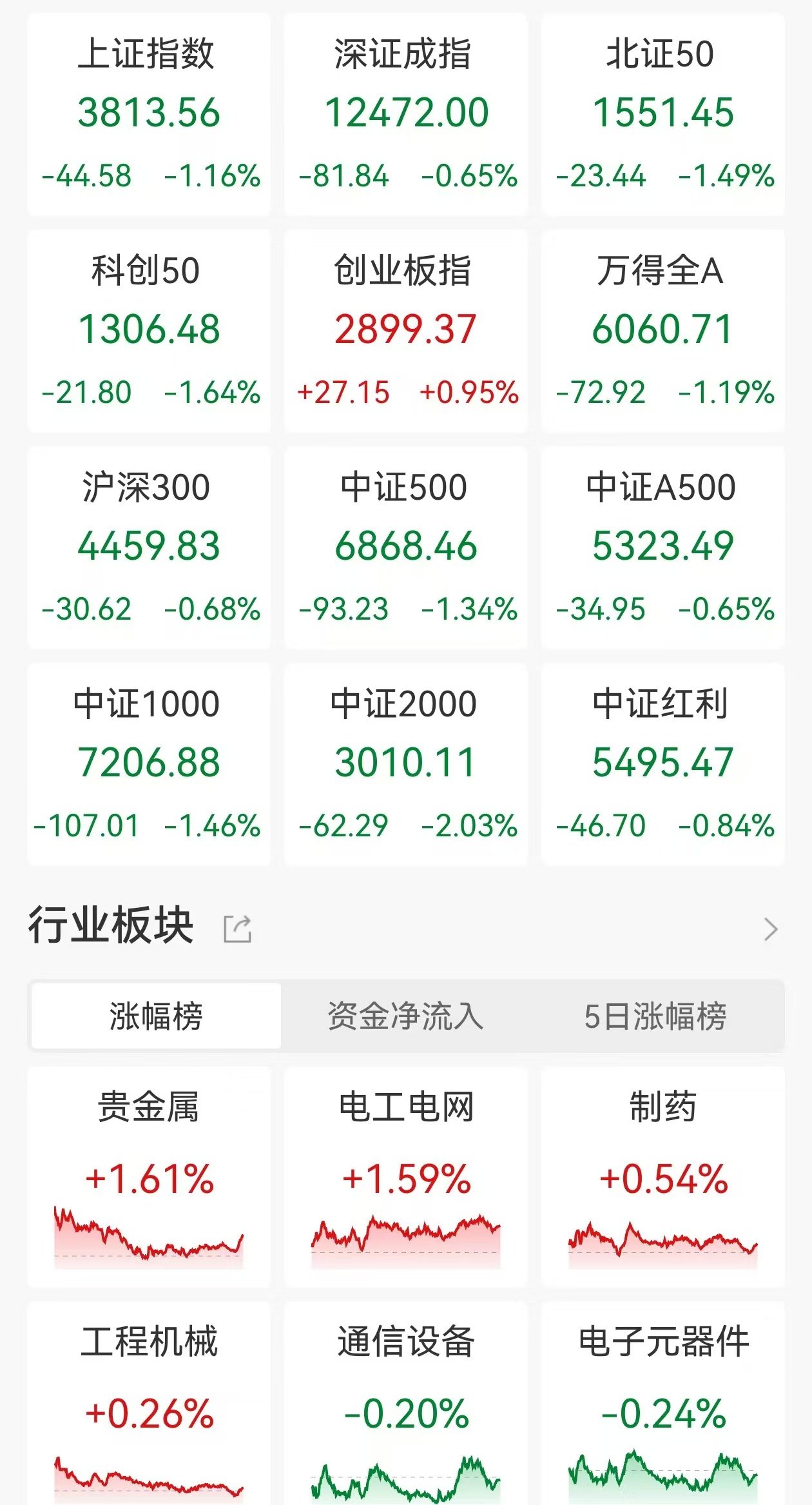Image resolution: width=812 pixels, height=1505 pixels.
Task: Open the 科创50 index card
Action: 149,331
